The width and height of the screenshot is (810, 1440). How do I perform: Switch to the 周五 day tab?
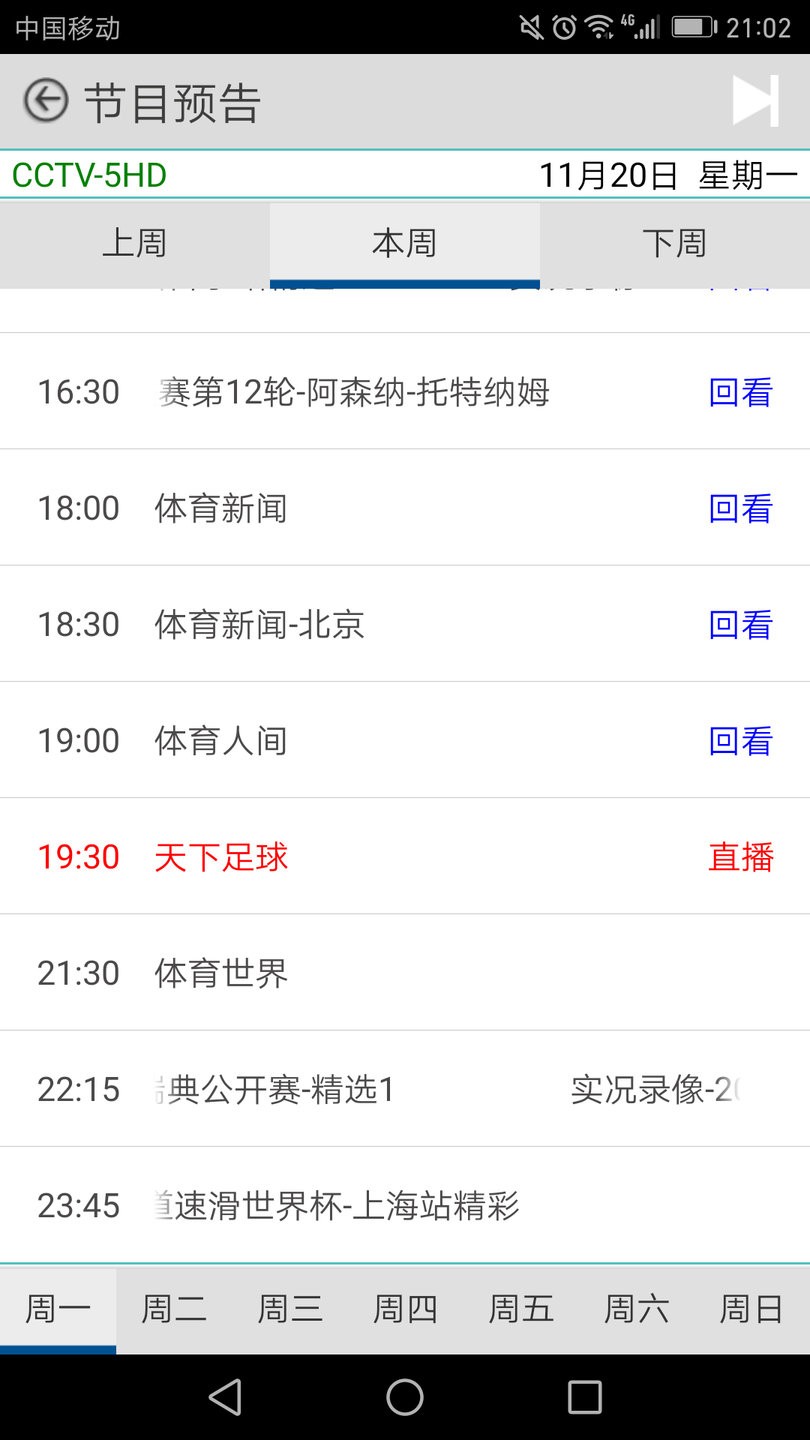(521, 1309)
